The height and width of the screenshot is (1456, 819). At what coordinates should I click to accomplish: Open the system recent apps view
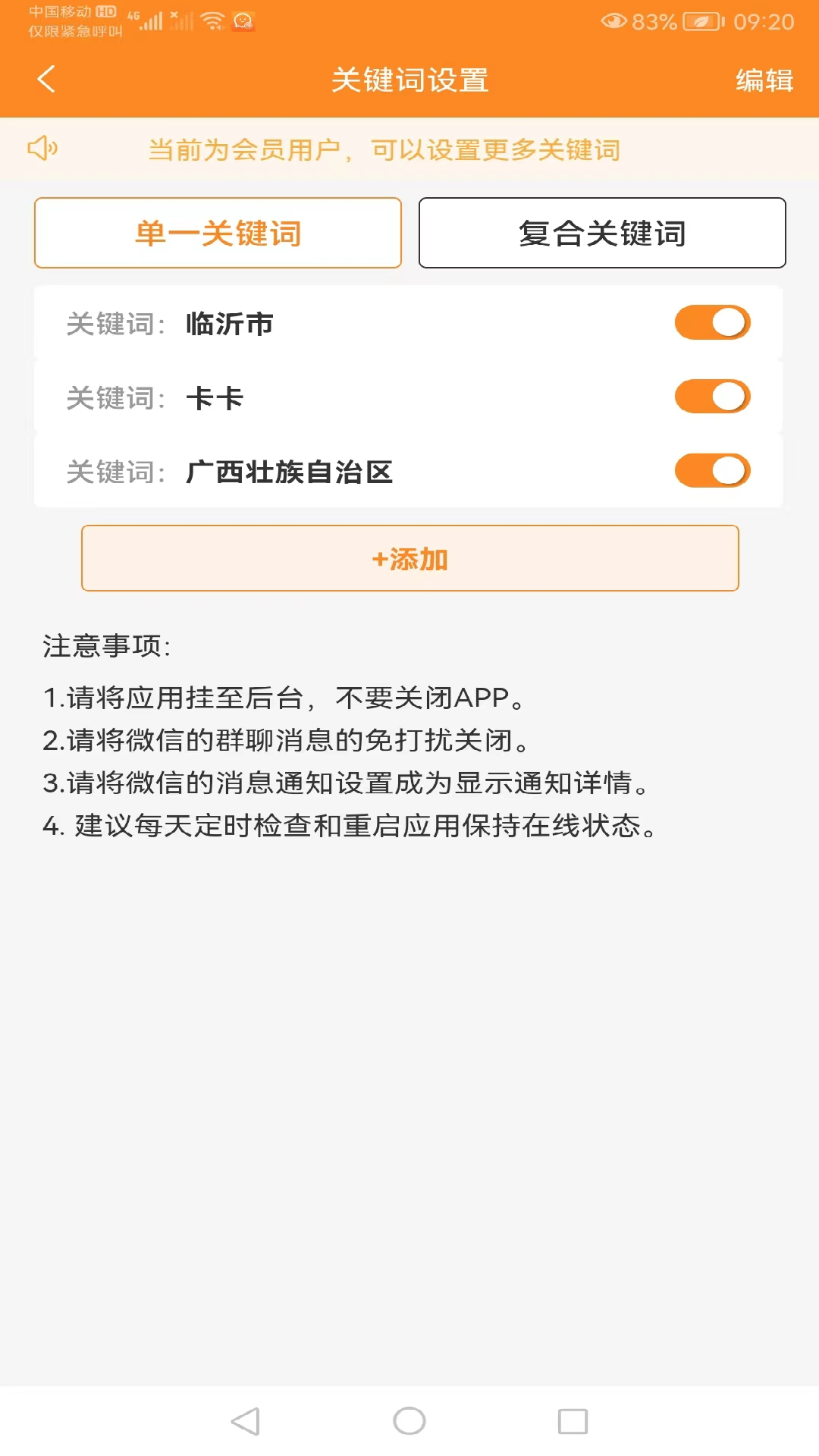click(573, 1421)
